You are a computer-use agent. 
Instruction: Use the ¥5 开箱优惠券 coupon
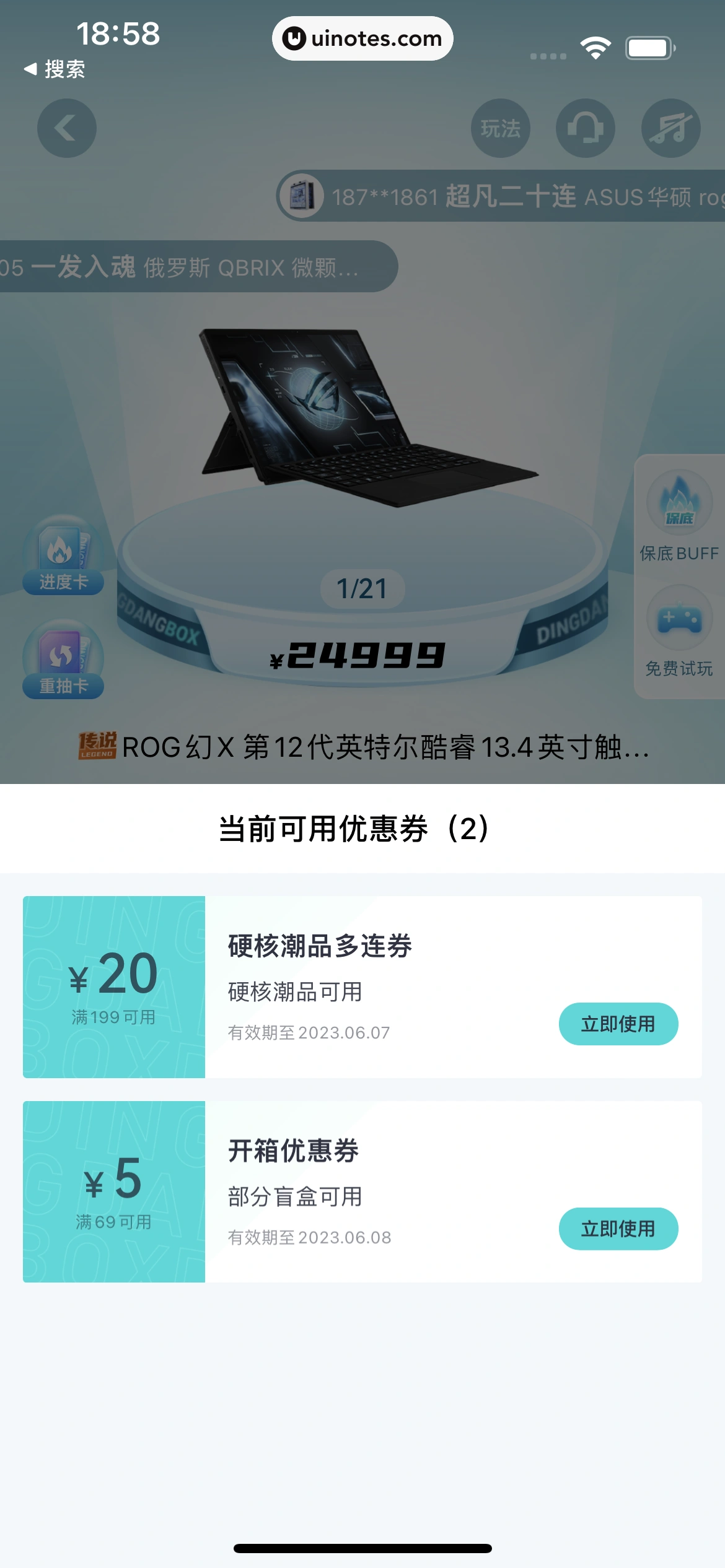pyautogui.click(x=618, y=1229)
